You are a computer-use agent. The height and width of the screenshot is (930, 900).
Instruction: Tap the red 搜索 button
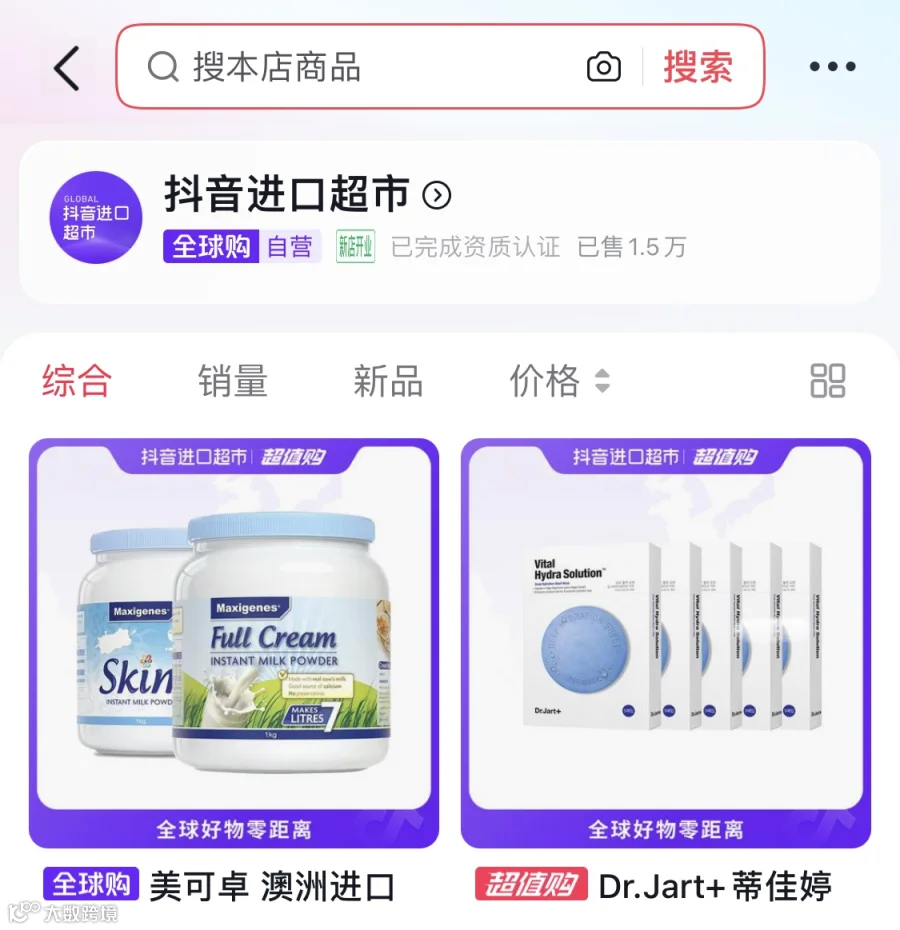[698, 66]
